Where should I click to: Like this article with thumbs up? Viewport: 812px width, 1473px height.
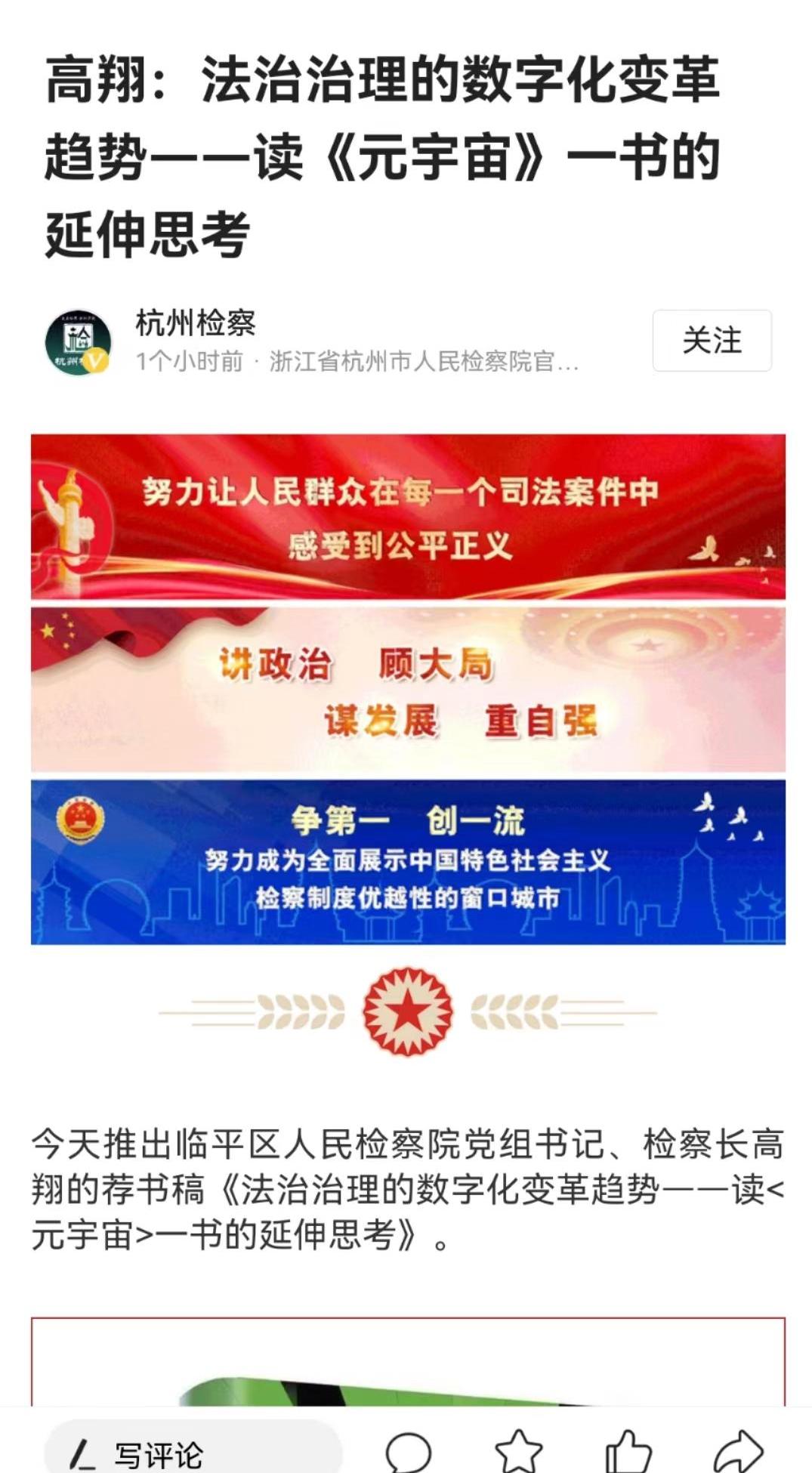coord(628,1452)
